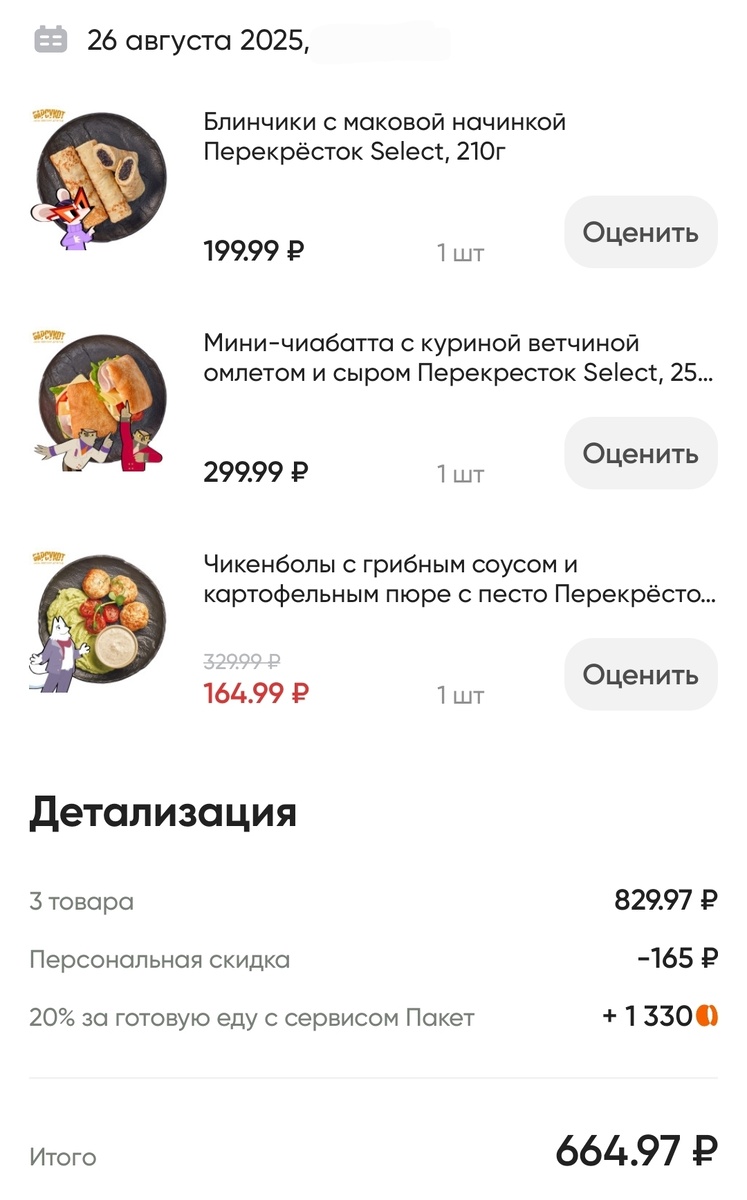Click the 3 товара summary line

[x=78, y=901]
